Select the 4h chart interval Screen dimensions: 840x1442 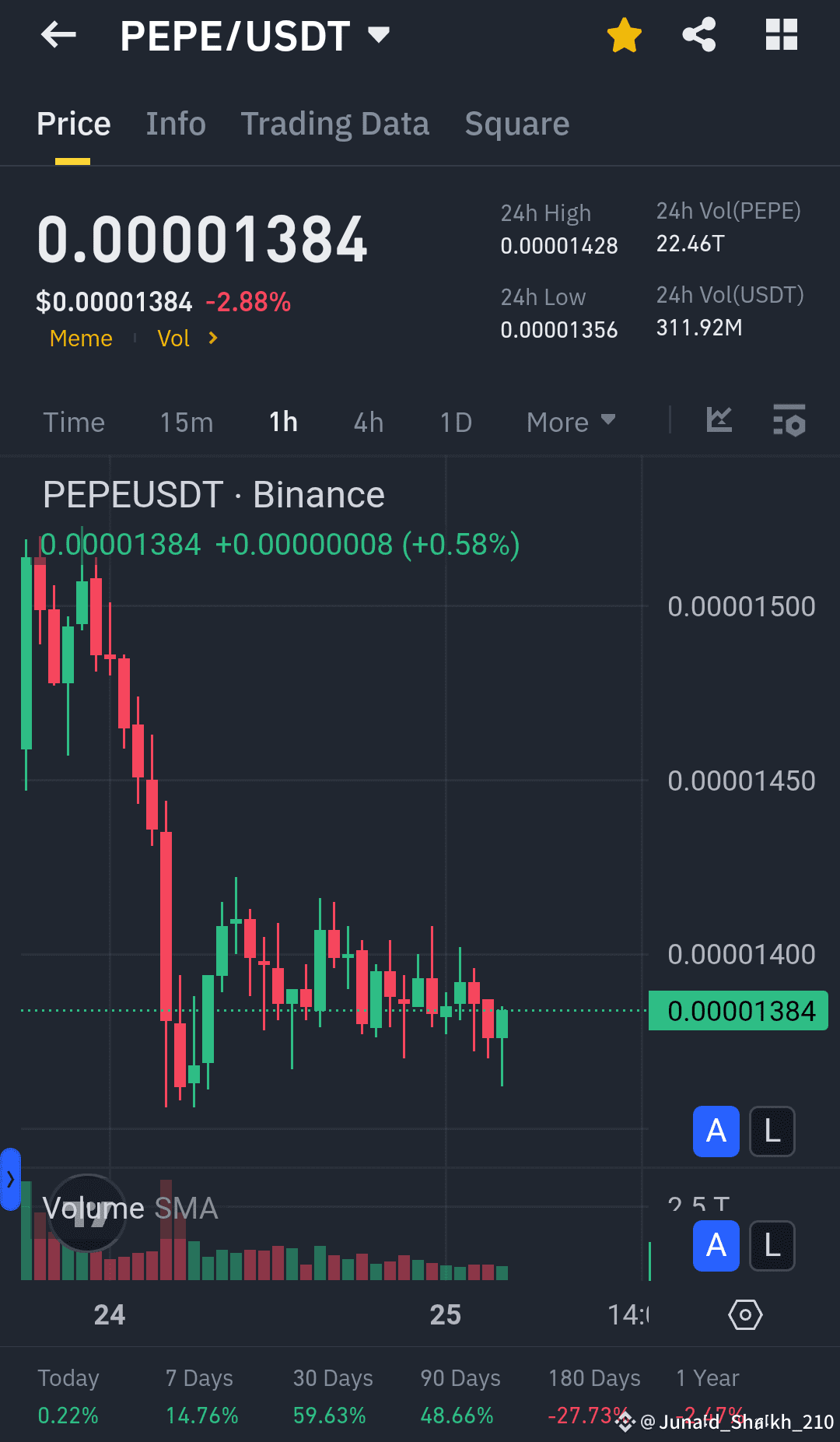point(369,423)
